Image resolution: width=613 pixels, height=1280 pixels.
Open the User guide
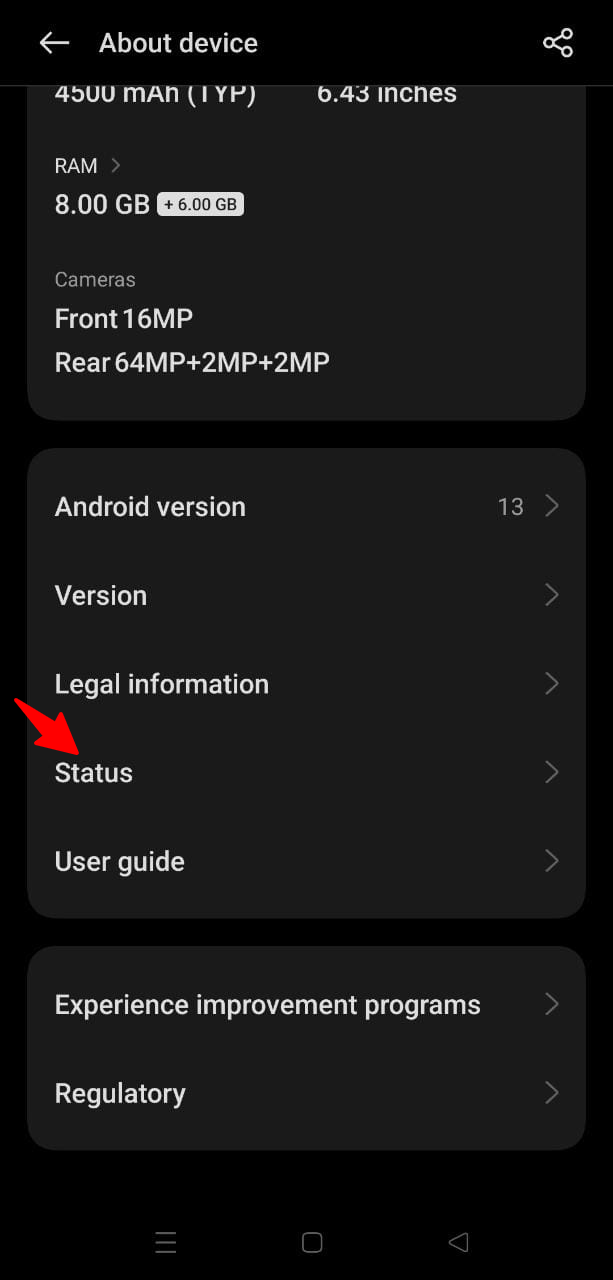tap(306, 862)
